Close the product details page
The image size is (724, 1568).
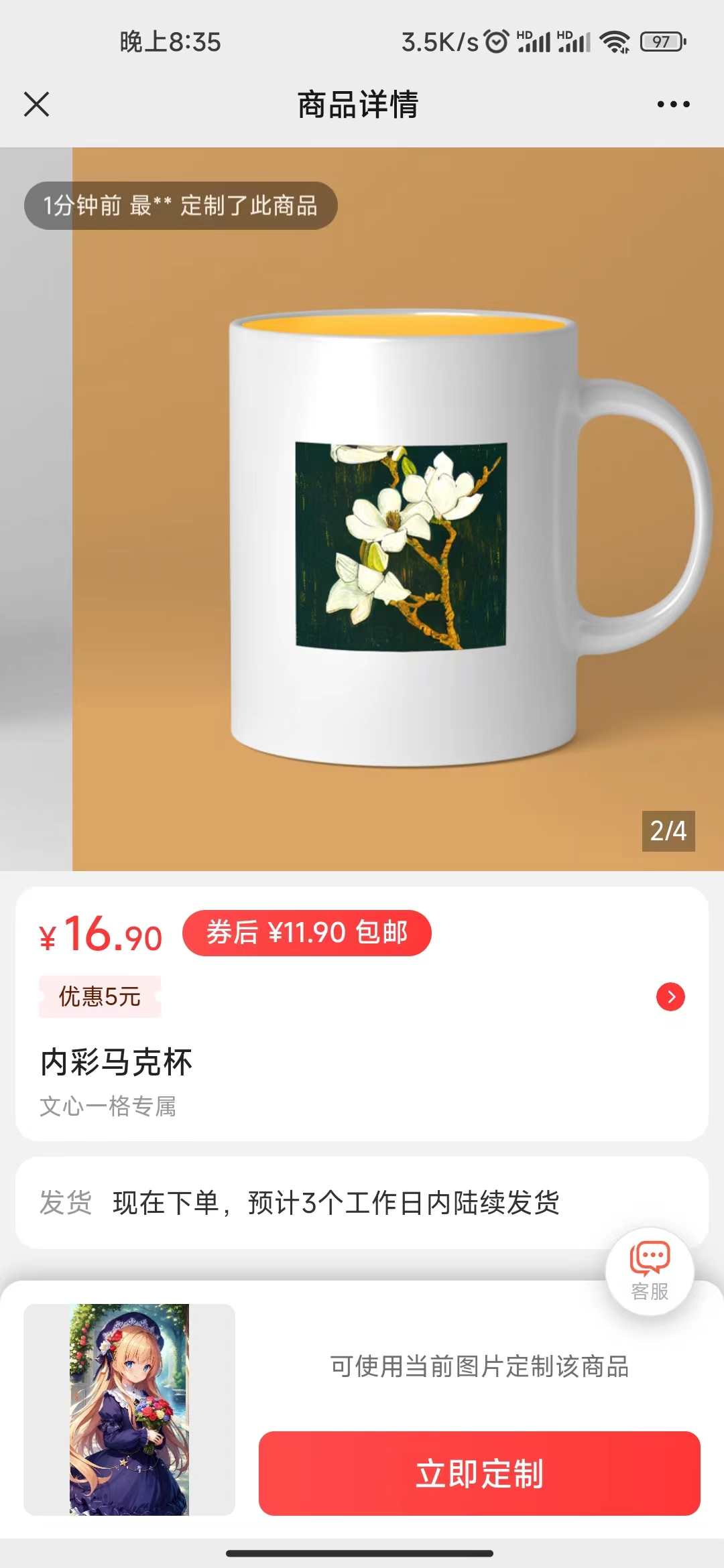(x=37, y=105)
